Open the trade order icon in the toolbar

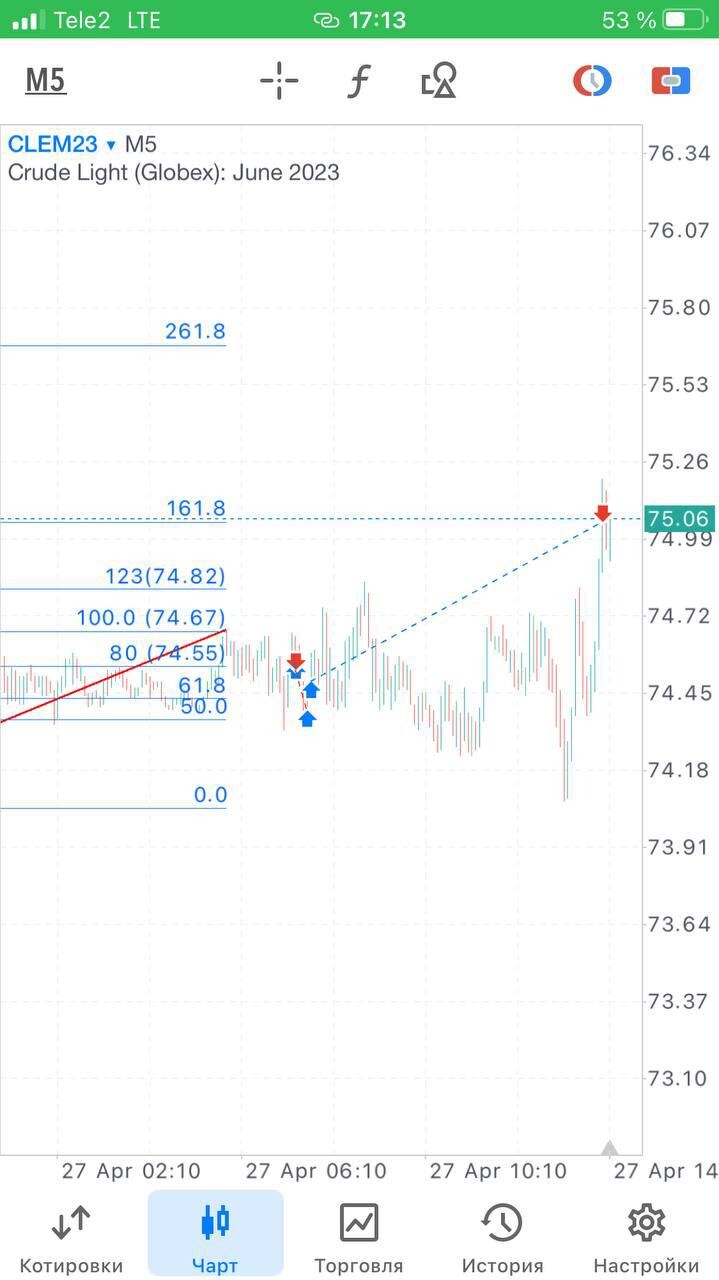click(x=671, y=80)
